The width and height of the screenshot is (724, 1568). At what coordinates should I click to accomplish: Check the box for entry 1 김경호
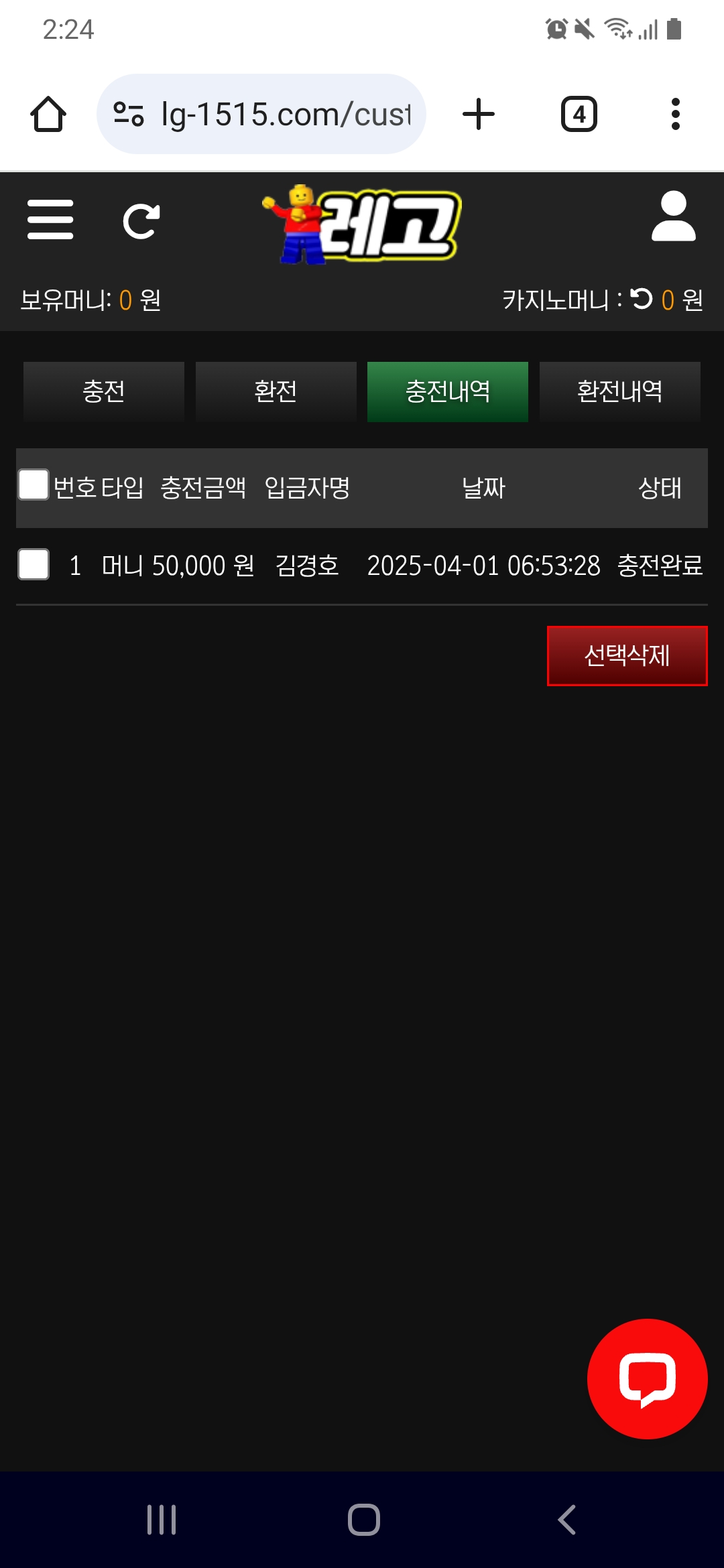pos(34,564)
